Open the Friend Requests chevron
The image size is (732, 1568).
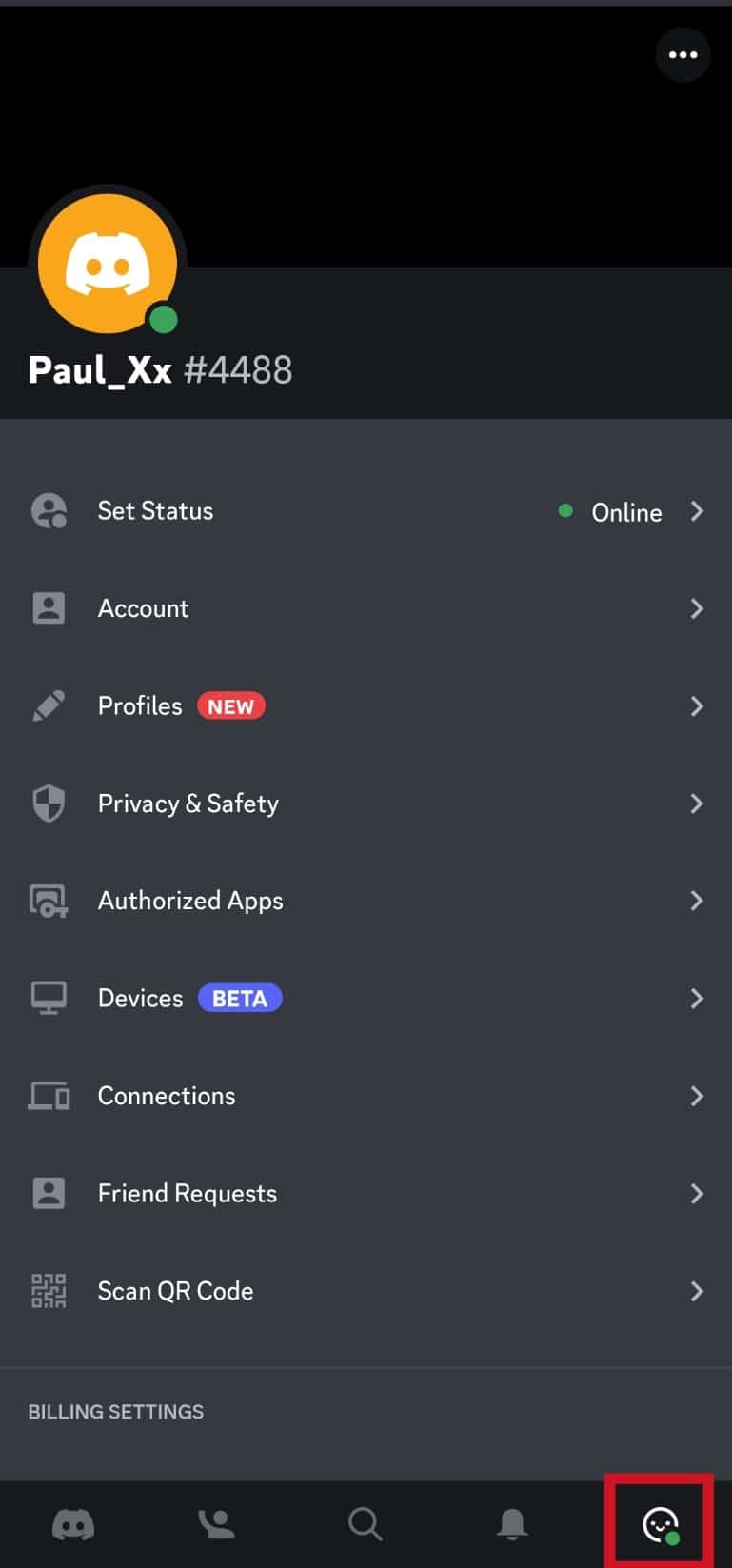(x=697, y=1193)
